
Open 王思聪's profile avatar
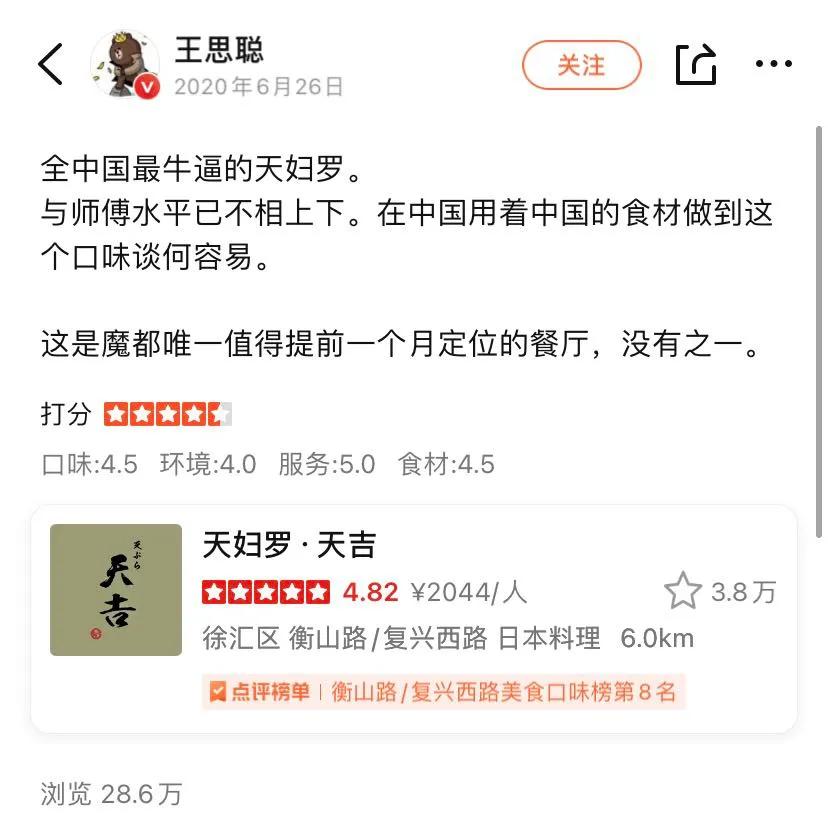coord(126,65)
